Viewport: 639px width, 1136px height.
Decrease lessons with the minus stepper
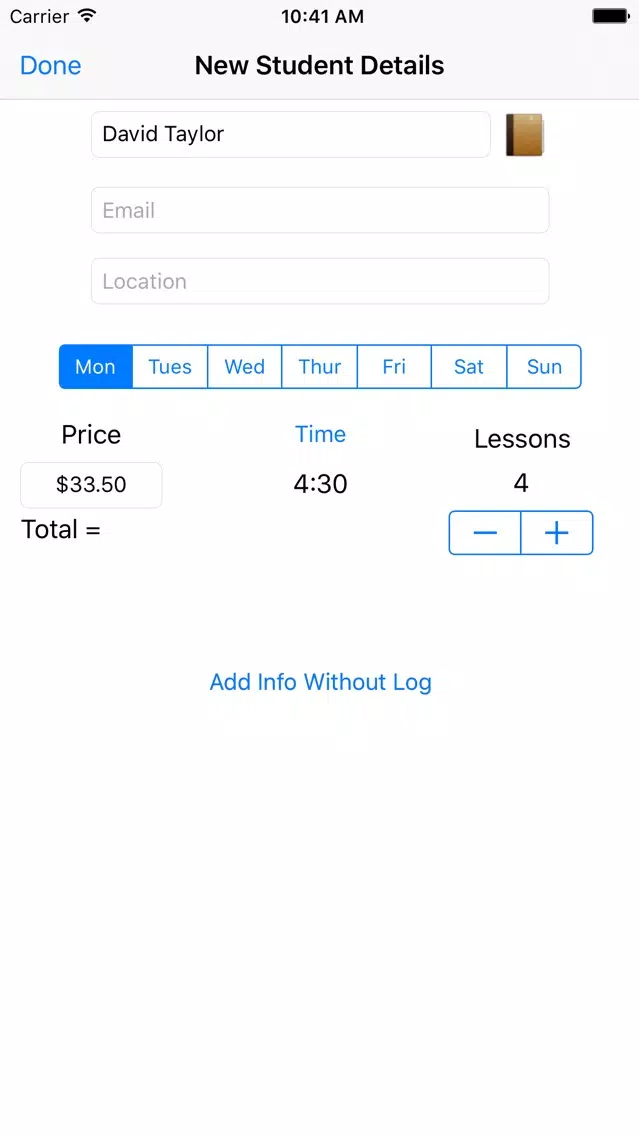tap(485, 533)
